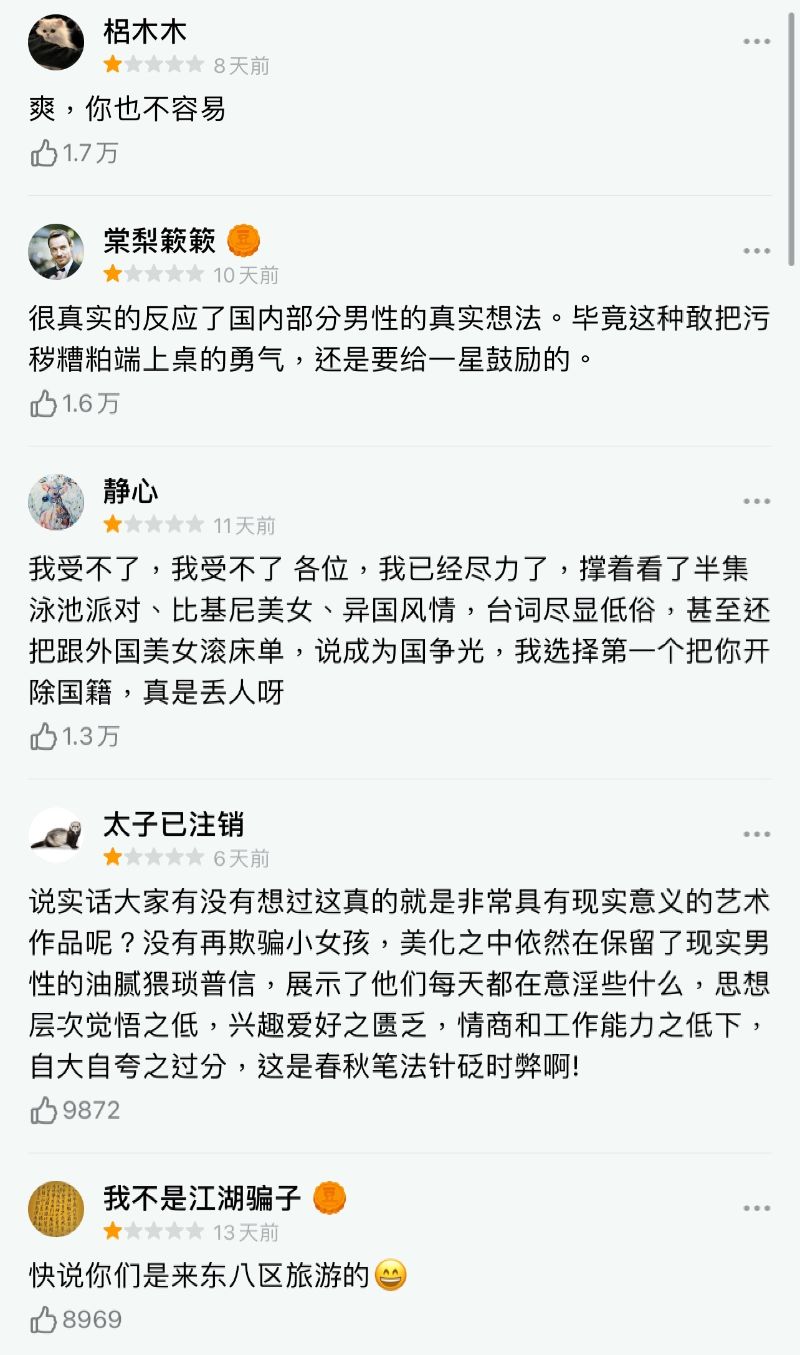View 棠梨簌簌's profile picture
Screen dimensions: 800x1355
56,251
